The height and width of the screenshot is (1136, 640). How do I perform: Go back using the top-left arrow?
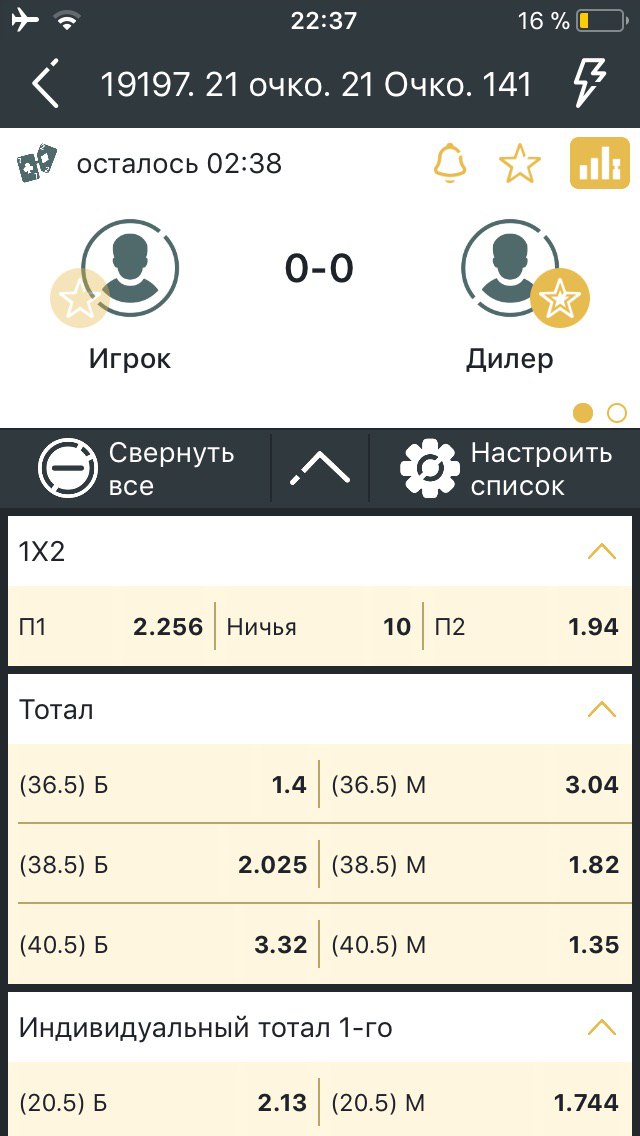tap(45, 85)
